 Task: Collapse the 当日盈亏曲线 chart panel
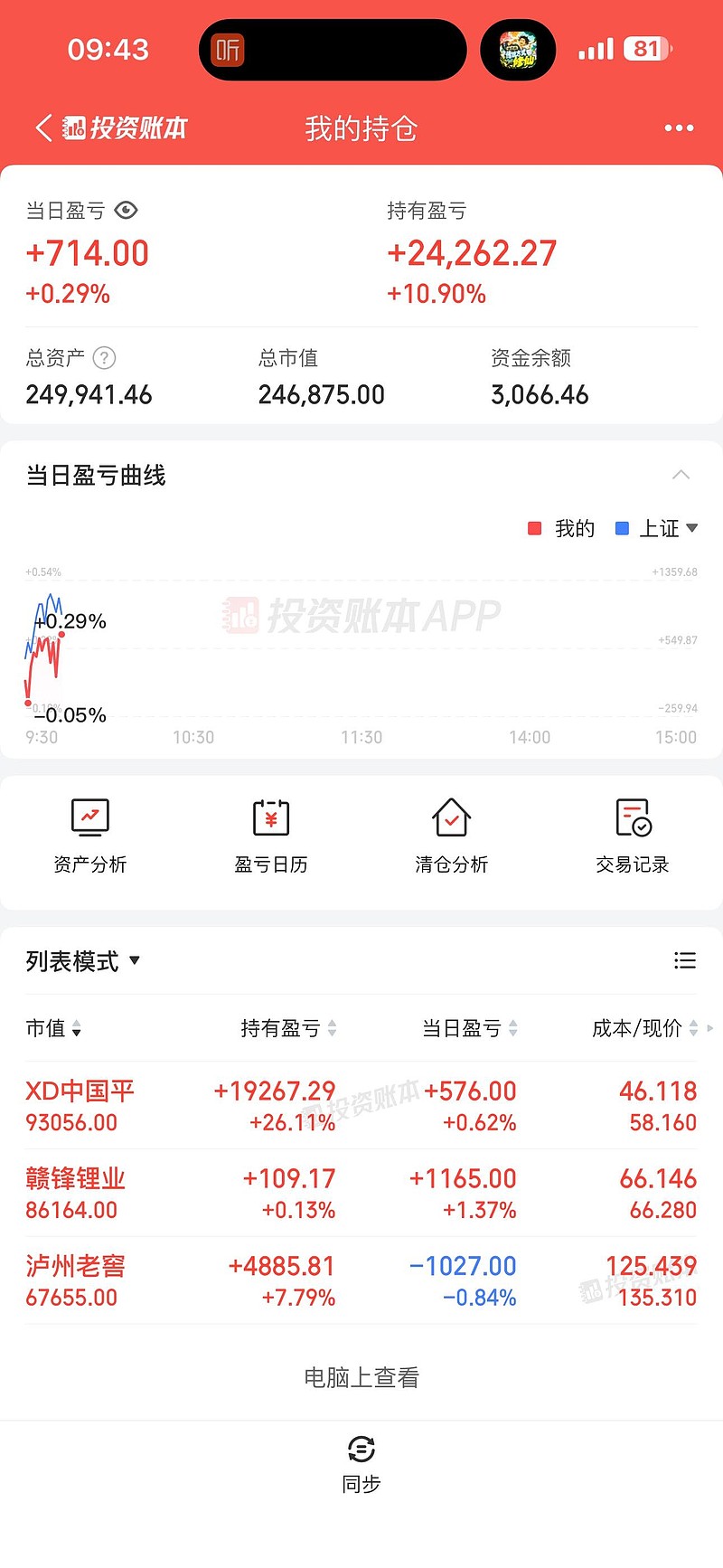coord(682,474)
